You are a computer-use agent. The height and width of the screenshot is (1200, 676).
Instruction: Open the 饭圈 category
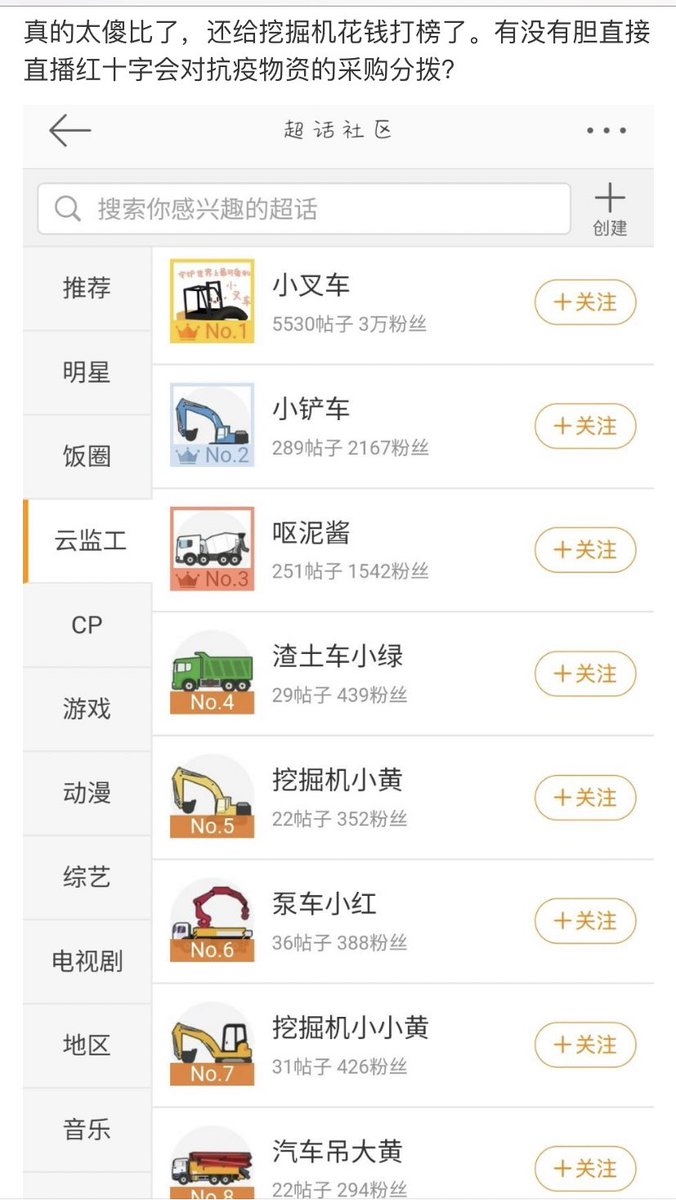point(87,457)
